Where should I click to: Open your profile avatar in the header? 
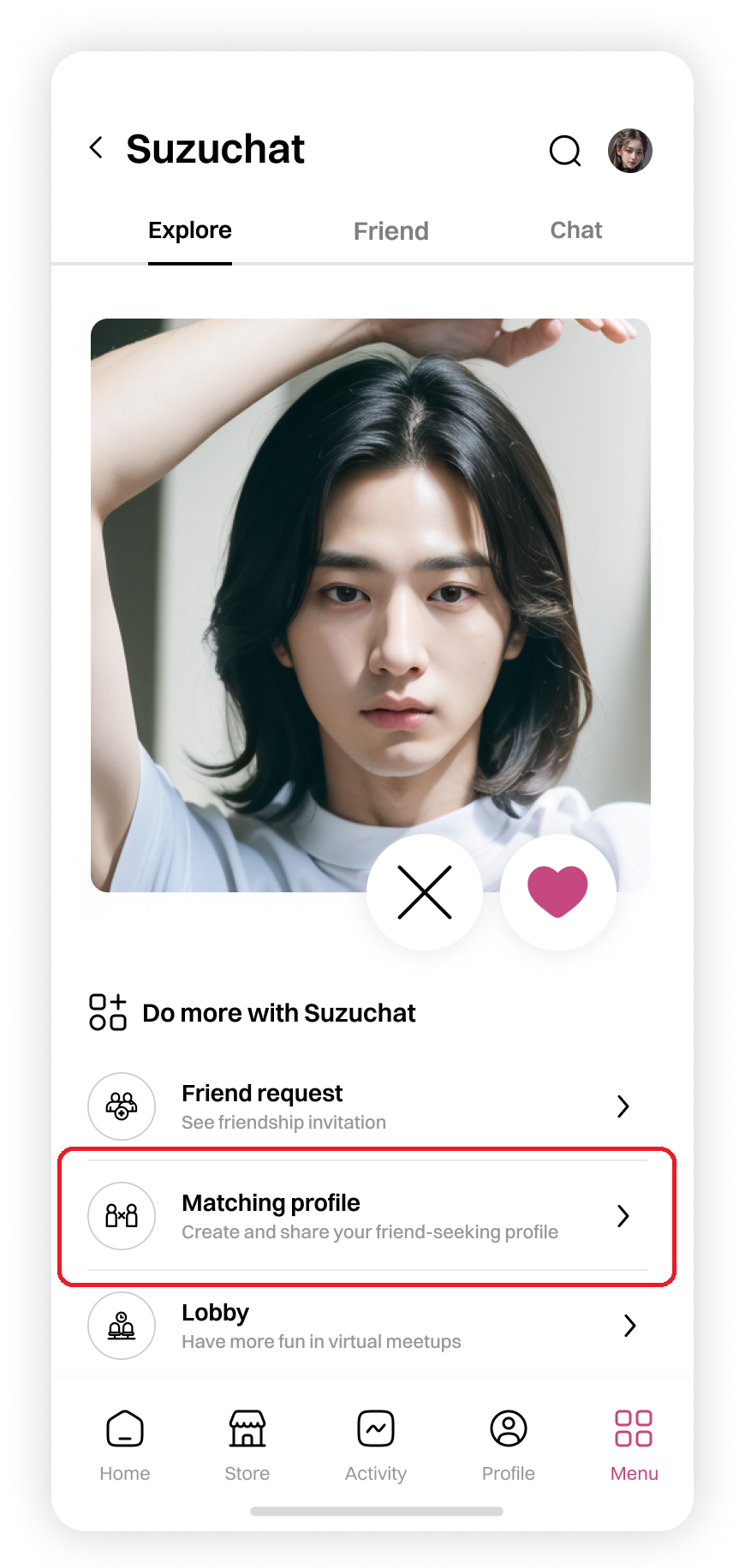[x=629, y=151]
